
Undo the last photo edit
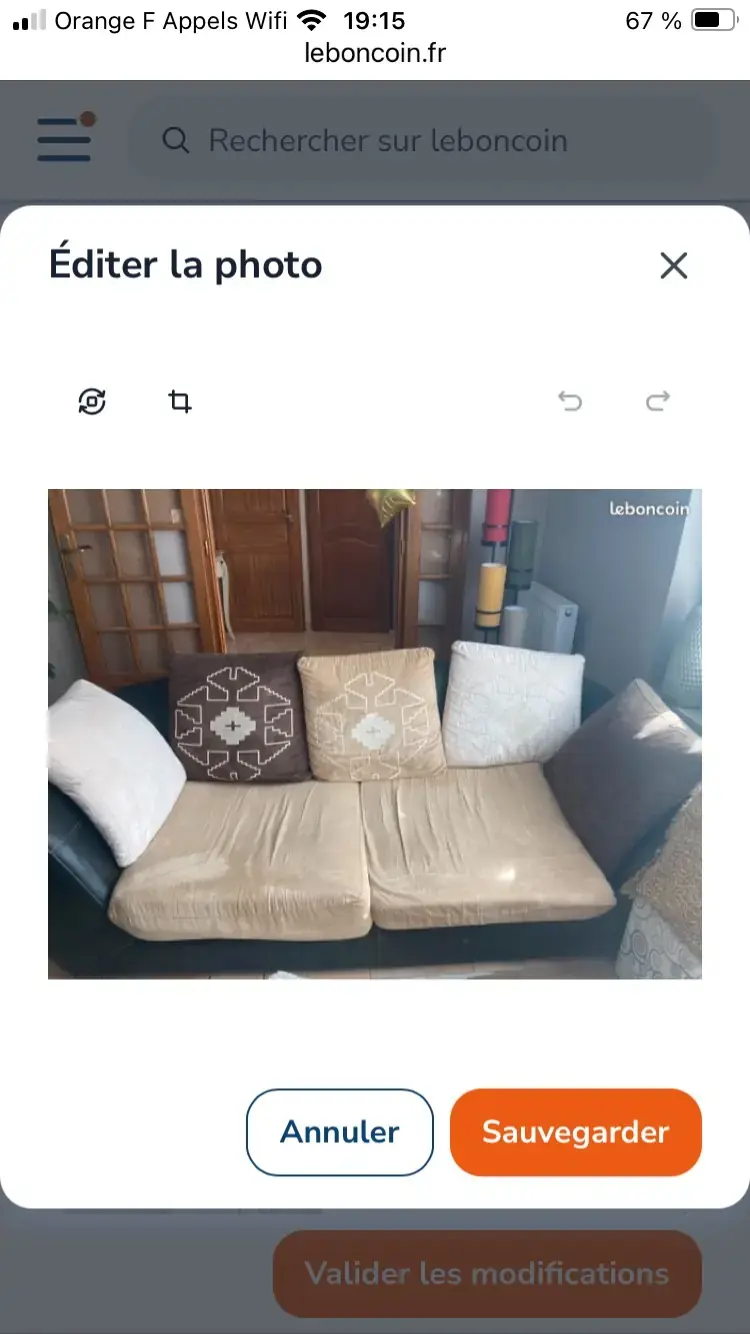tap(570, 402)
